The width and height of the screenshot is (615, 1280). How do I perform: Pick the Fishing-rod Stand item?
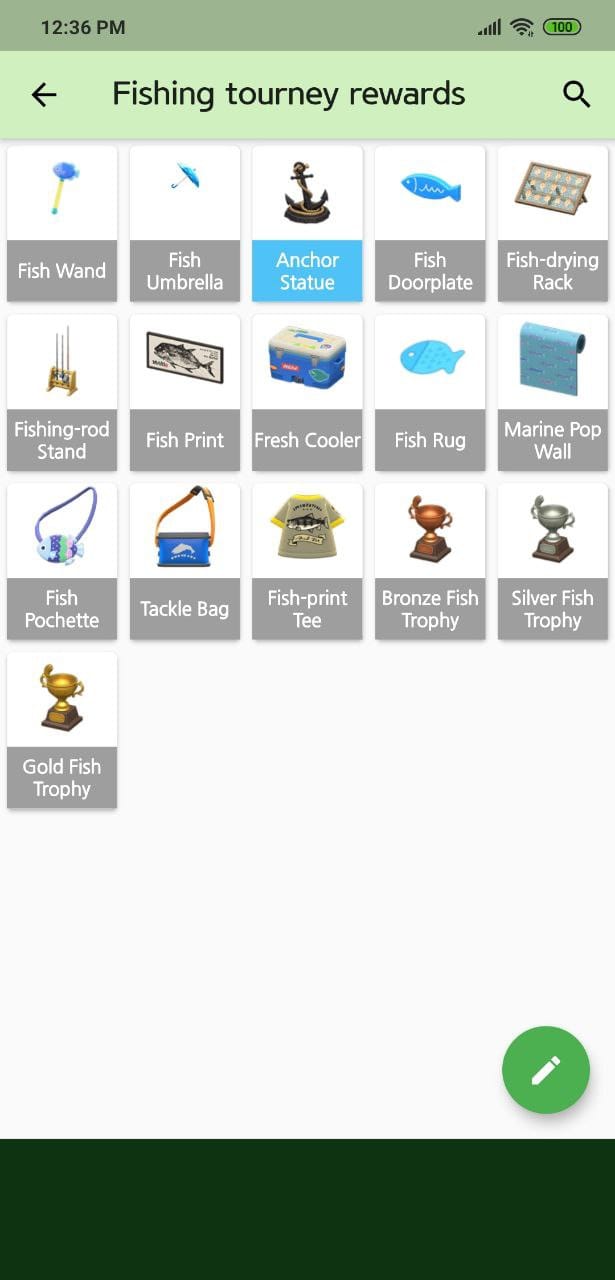pos(62,393)
